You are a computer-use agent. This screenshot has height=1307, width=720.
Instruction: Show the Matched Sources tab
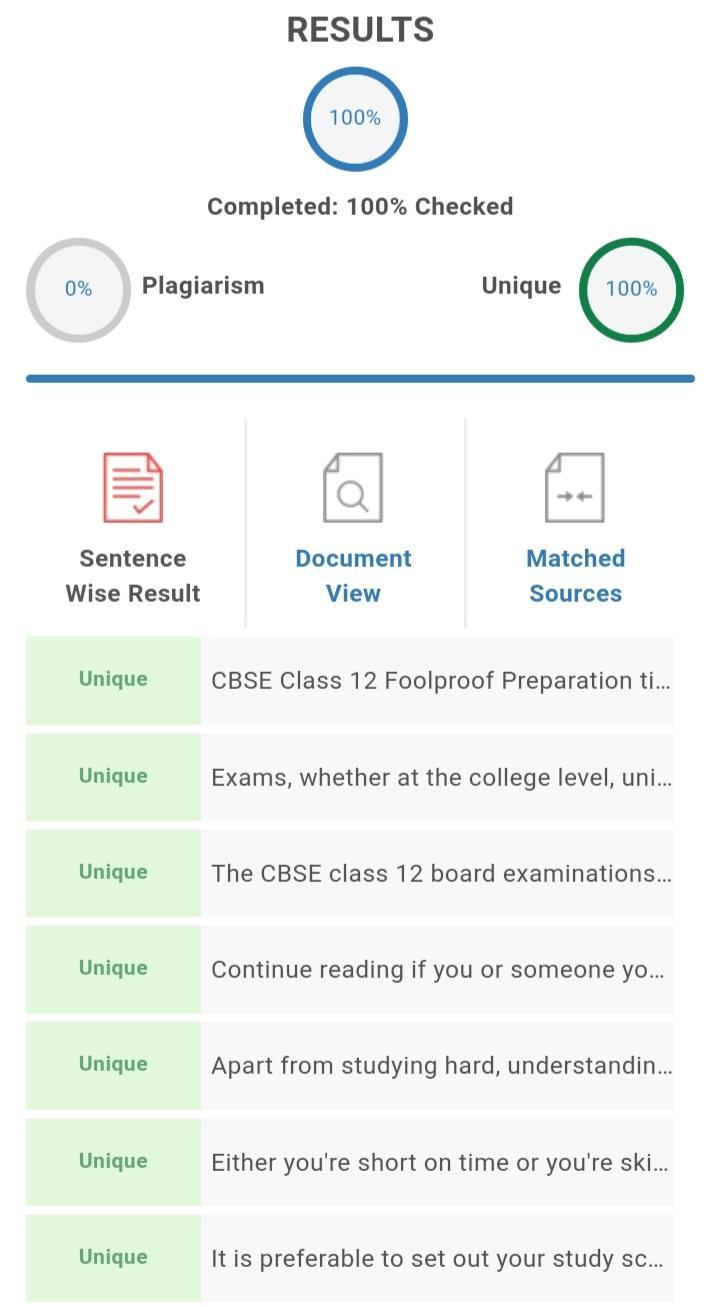click(x=575, y=528)
